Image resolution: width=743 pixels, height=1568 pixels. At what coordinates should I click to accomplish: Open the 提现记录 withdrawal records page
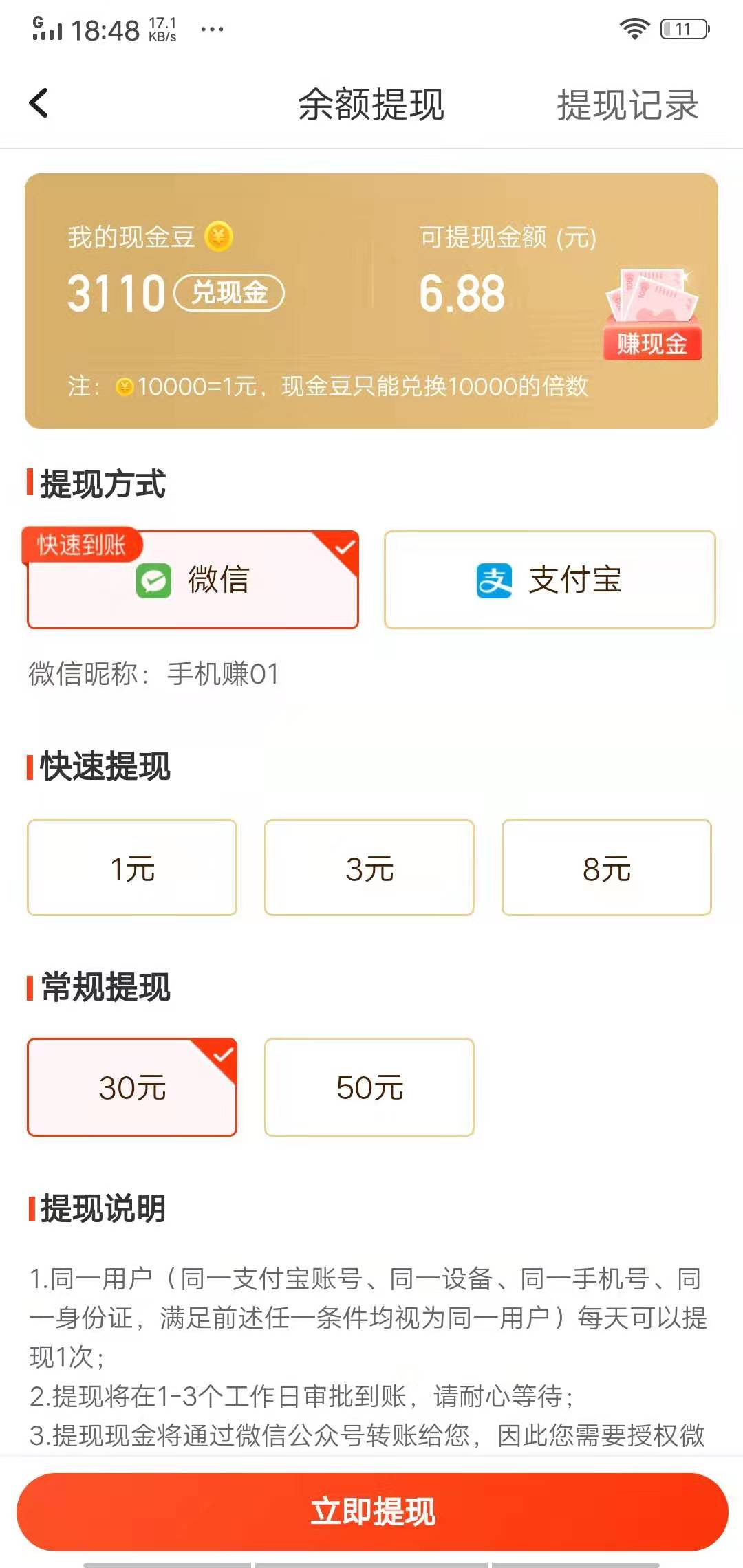click(628, 105)
